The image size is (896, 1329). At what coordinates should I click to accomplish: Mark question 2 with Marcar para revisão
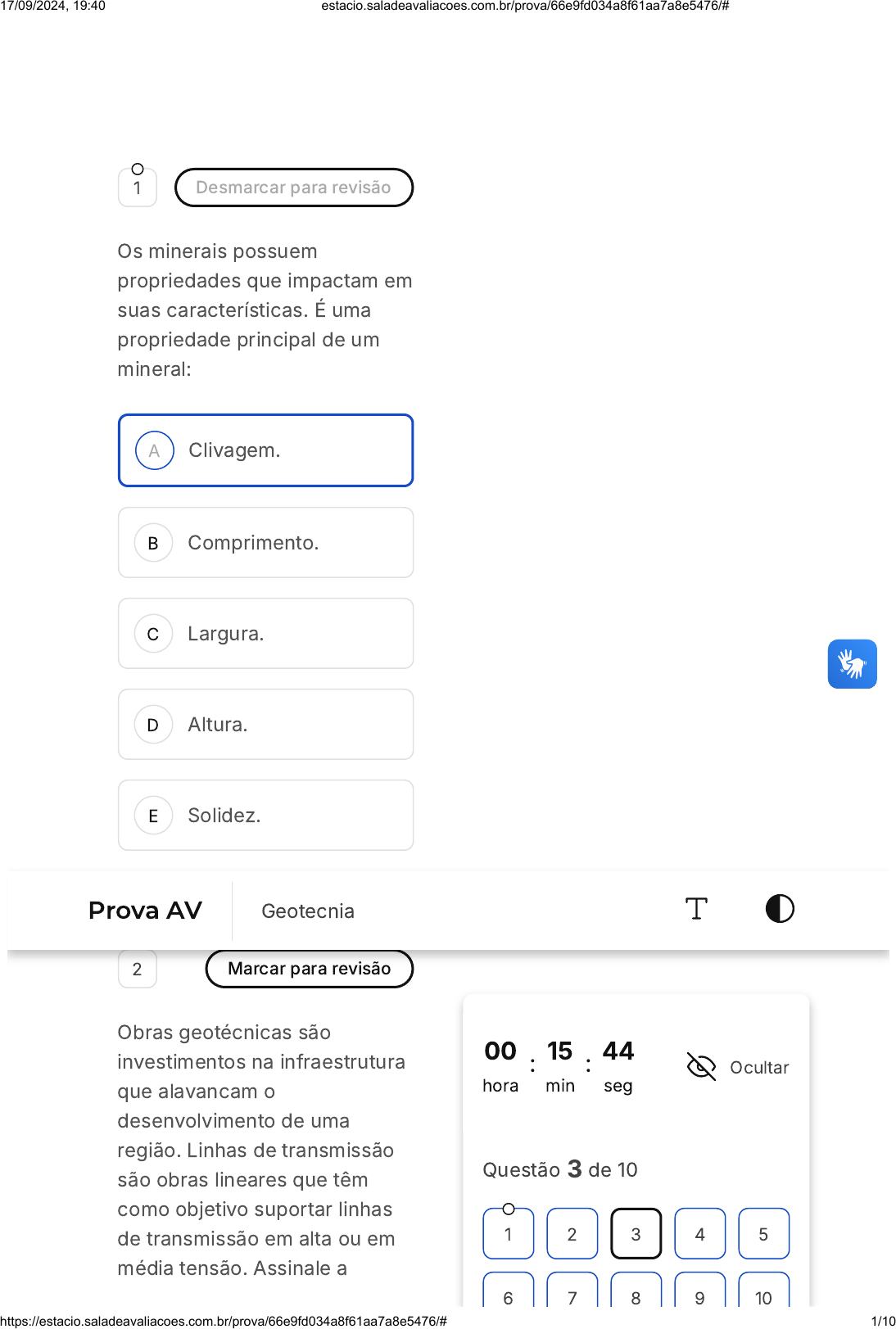(309, 969)
